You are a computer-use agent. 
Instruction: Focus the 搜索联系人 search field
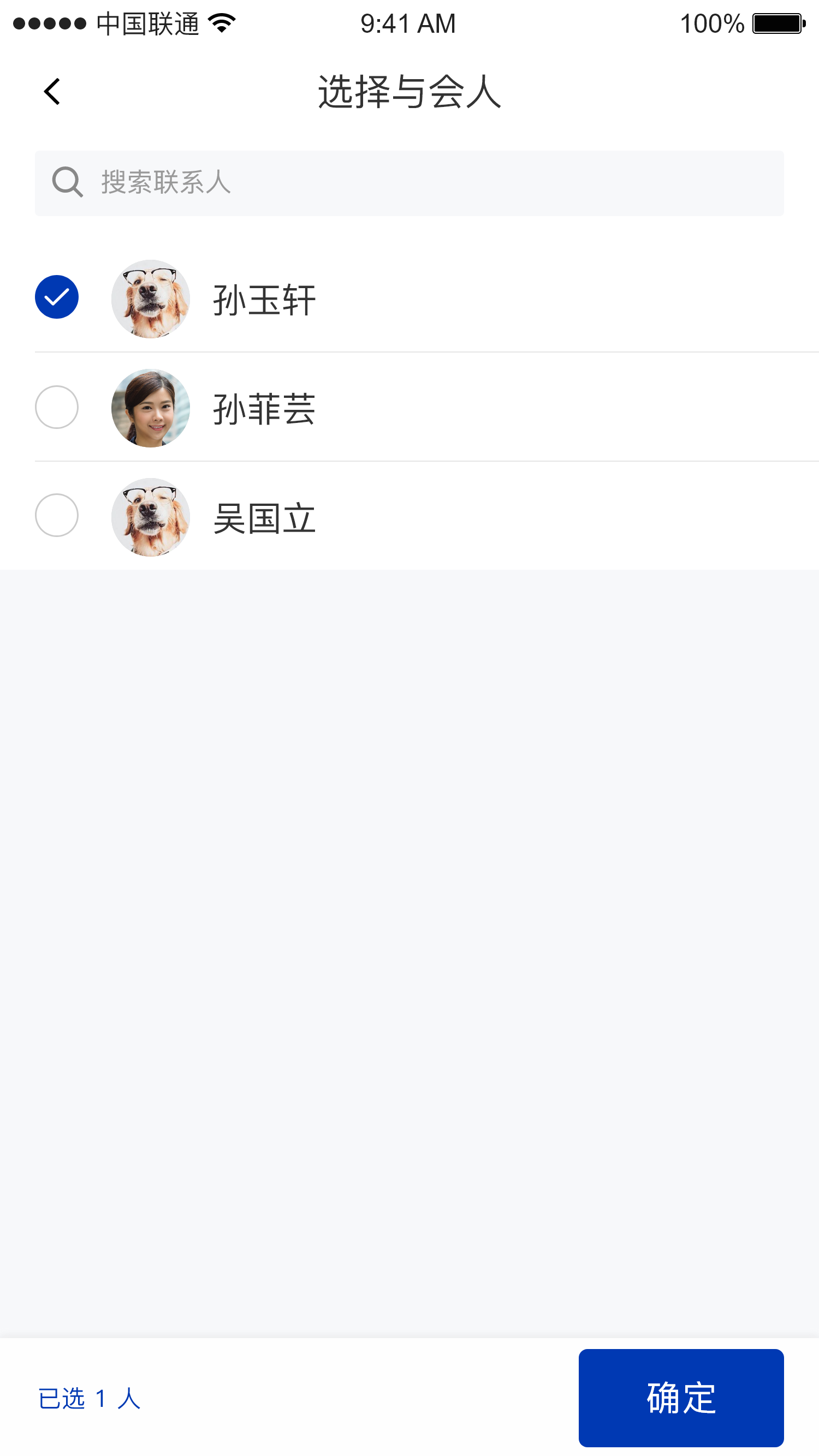[410, 183]
